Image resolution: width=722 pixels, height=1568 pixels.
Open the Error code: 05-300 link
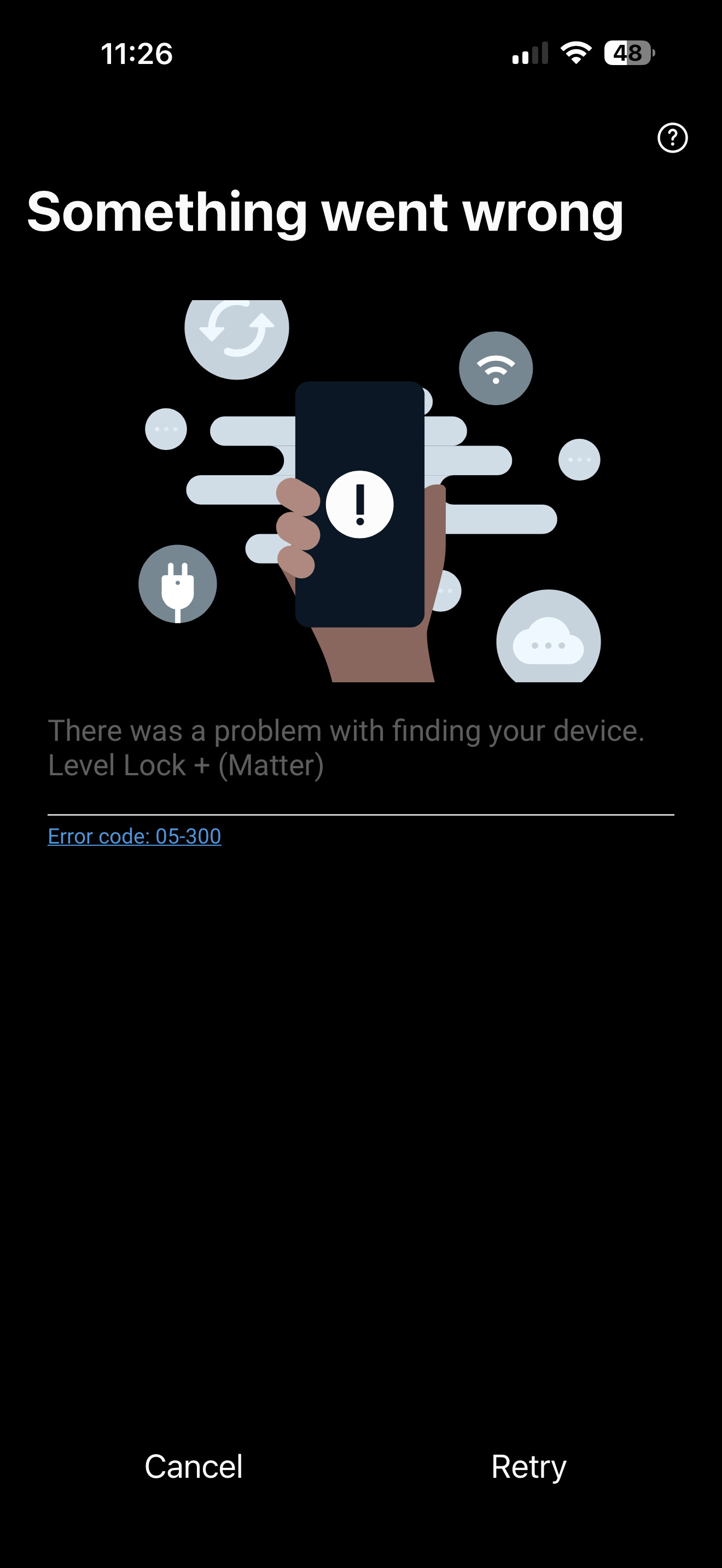[135, 836]
